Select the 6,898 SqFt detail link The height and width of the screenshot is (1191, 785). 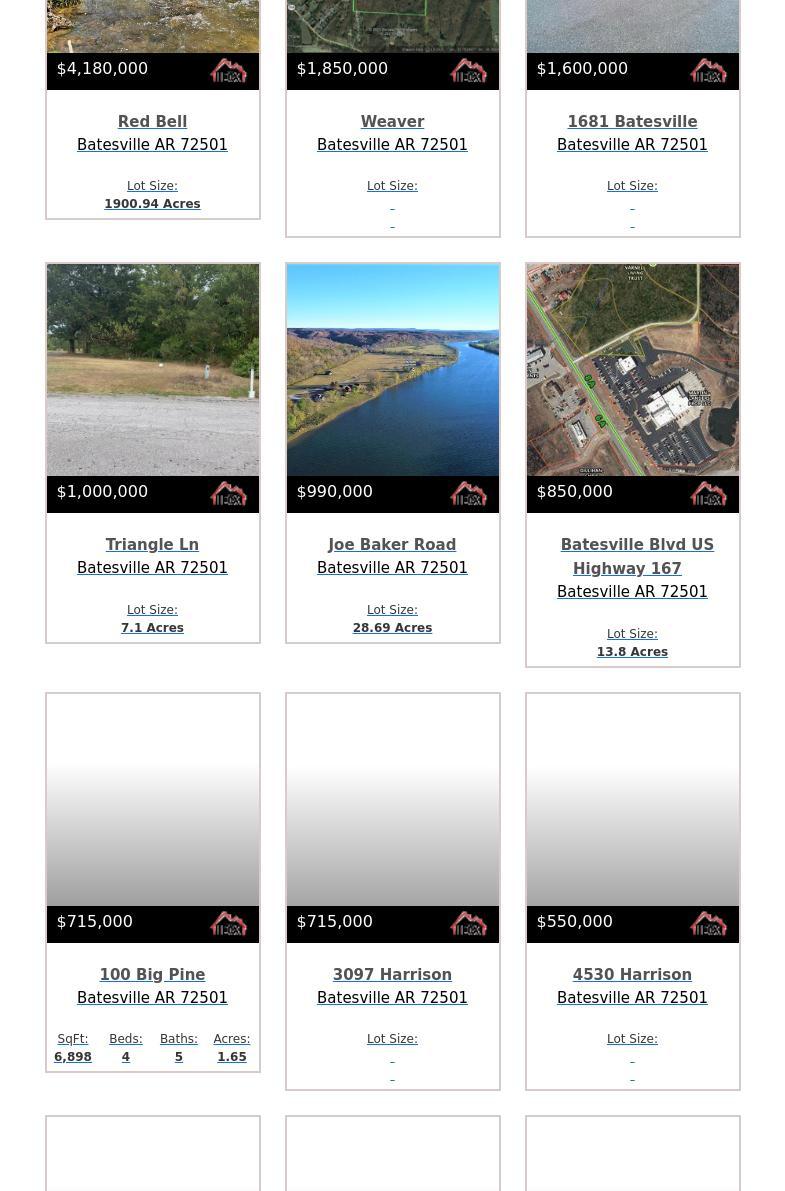(x=73, y=1057)
